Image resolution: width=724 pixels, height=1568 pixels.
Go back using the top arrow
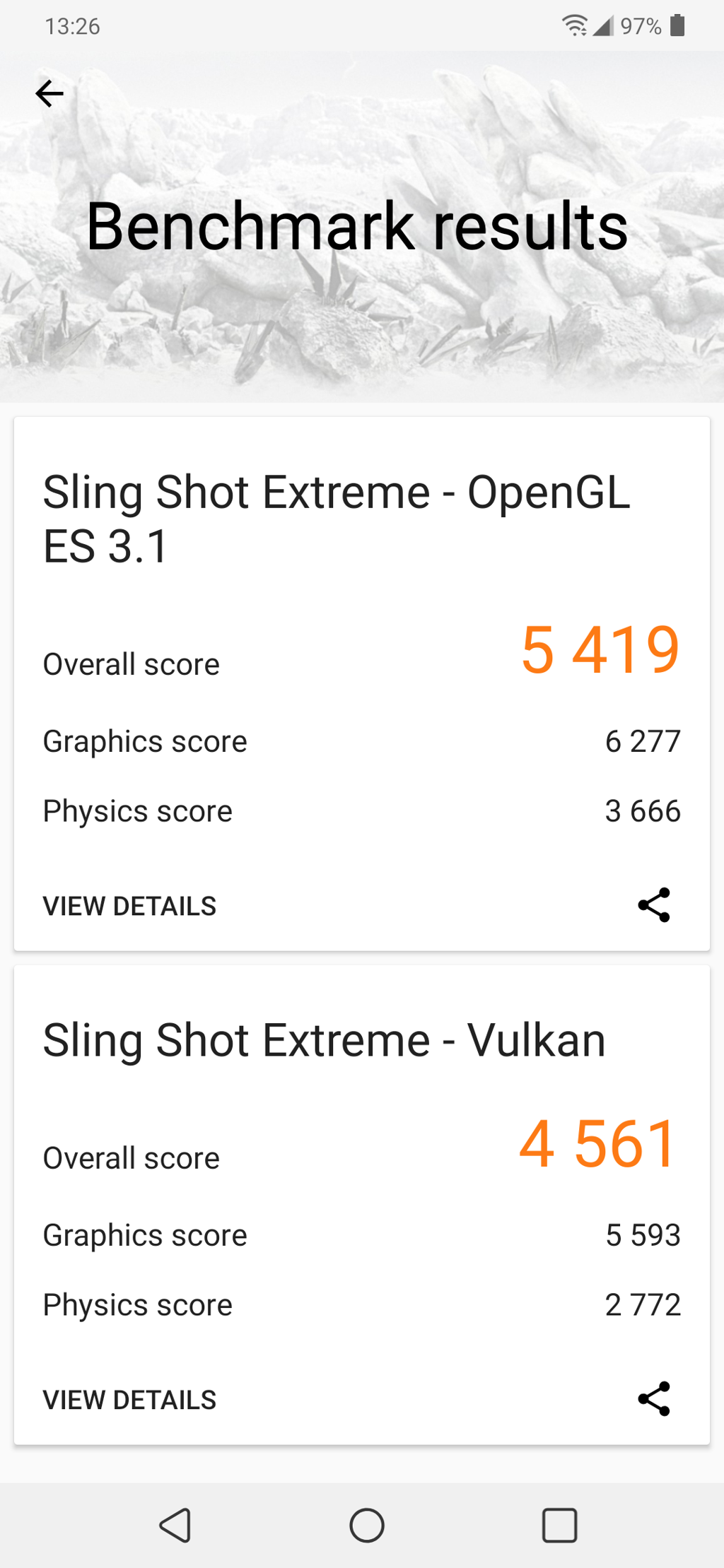(49, 93)
